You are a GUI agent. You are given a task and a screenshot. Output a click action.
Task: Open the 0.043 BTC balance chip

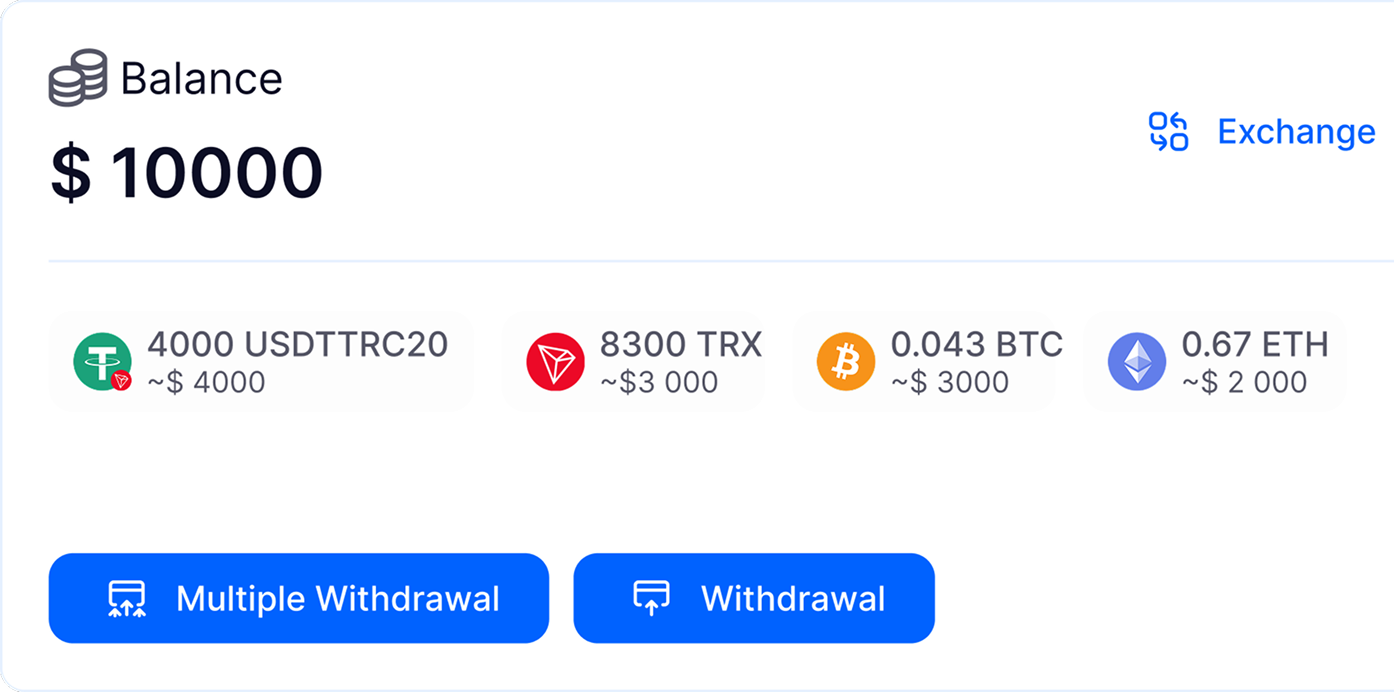click(x=923, y=362)
